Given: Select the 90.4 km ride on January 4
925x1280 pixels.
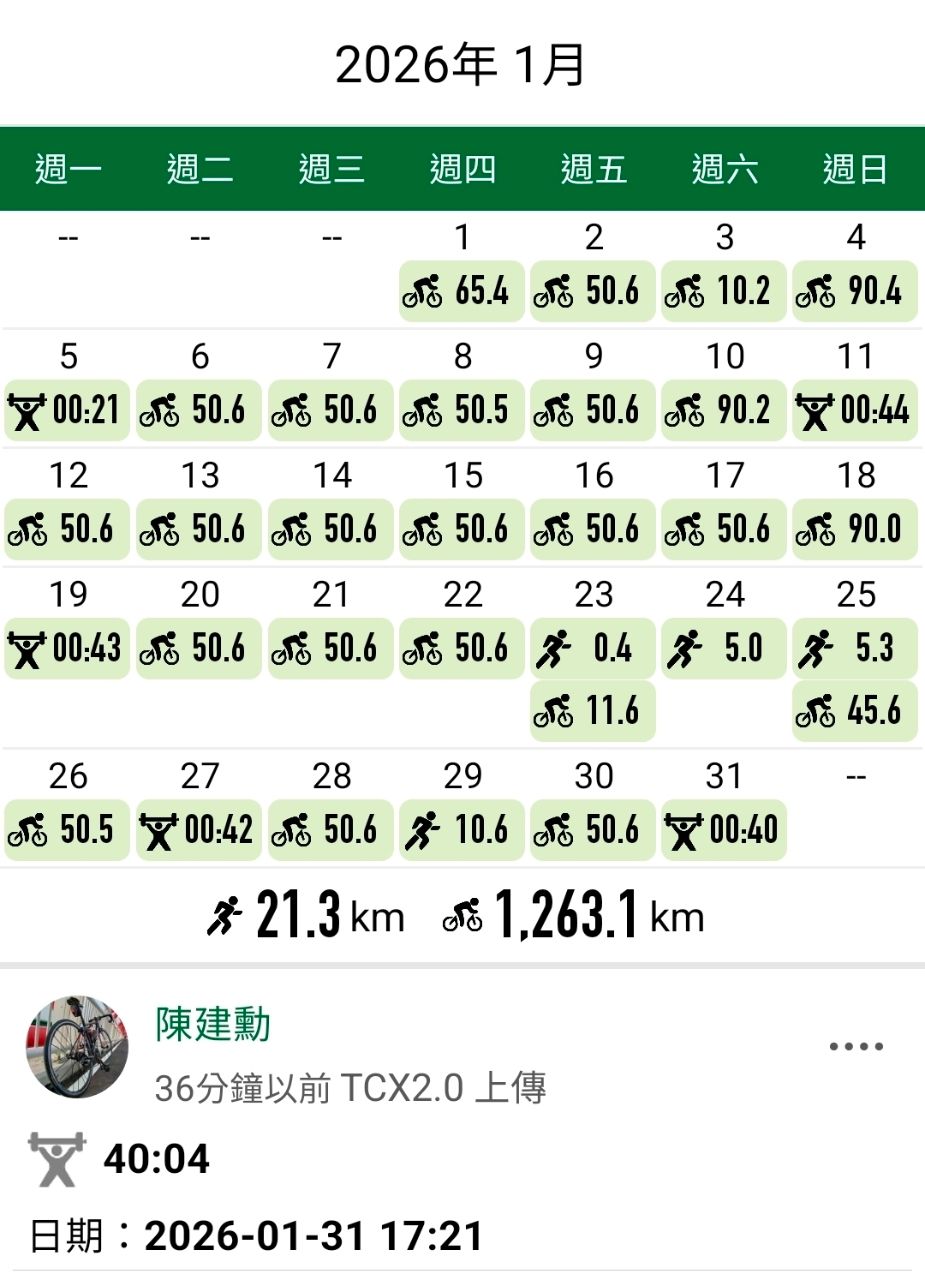Looking at the screenshot, I should [855, 292].
